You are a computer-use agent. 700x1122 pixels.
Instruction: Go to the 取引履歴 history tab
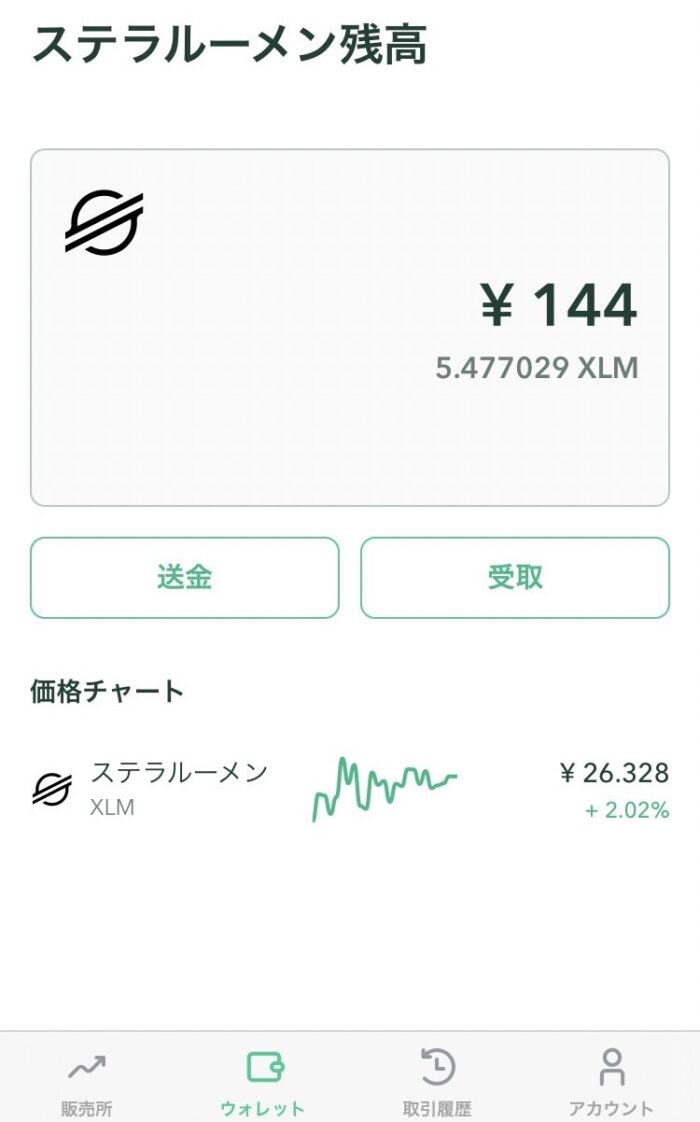tap(437, 1081)
